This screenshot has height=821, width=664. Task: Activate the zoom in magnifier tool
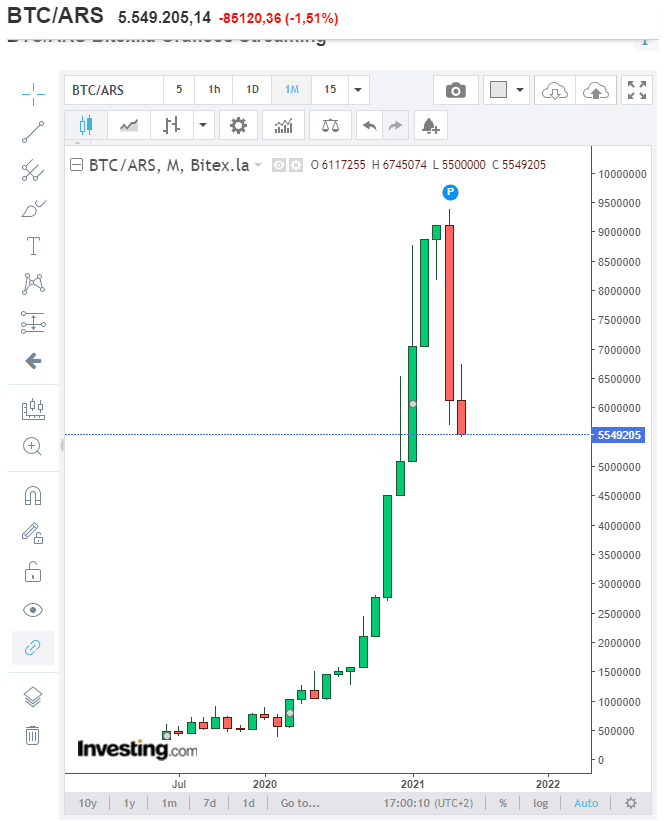(33, 446)
